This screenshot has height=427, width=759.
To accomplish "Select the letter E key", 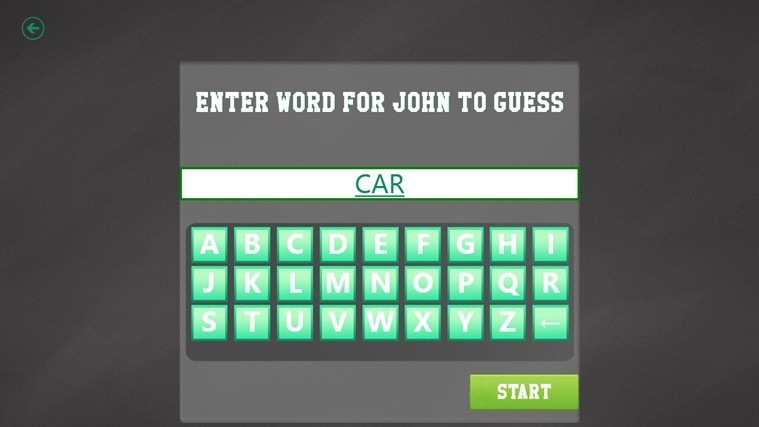I will [380, 244].
